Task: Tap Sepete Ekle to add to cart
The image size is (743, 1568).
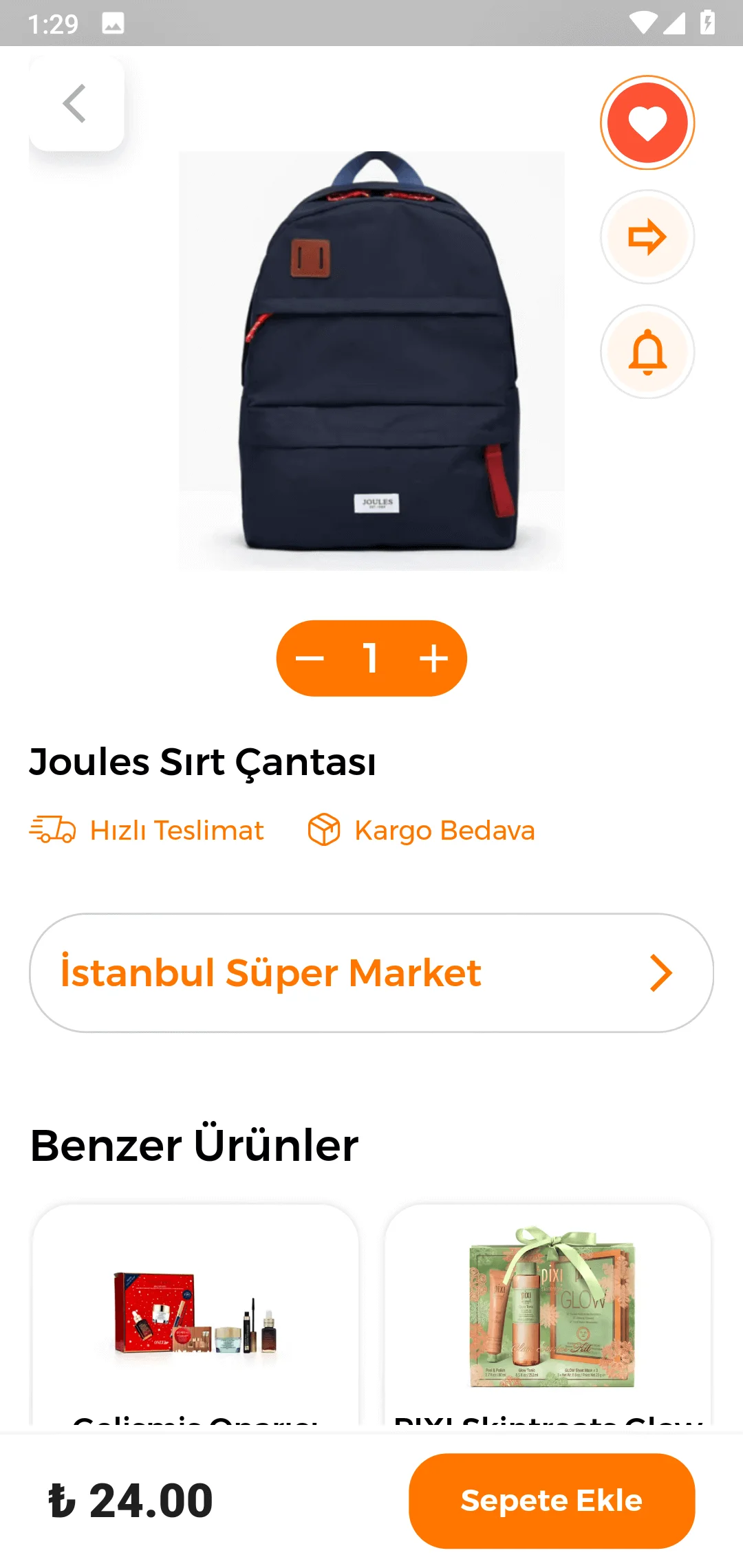Action: pyautogui.click(x=551, y=1500)
